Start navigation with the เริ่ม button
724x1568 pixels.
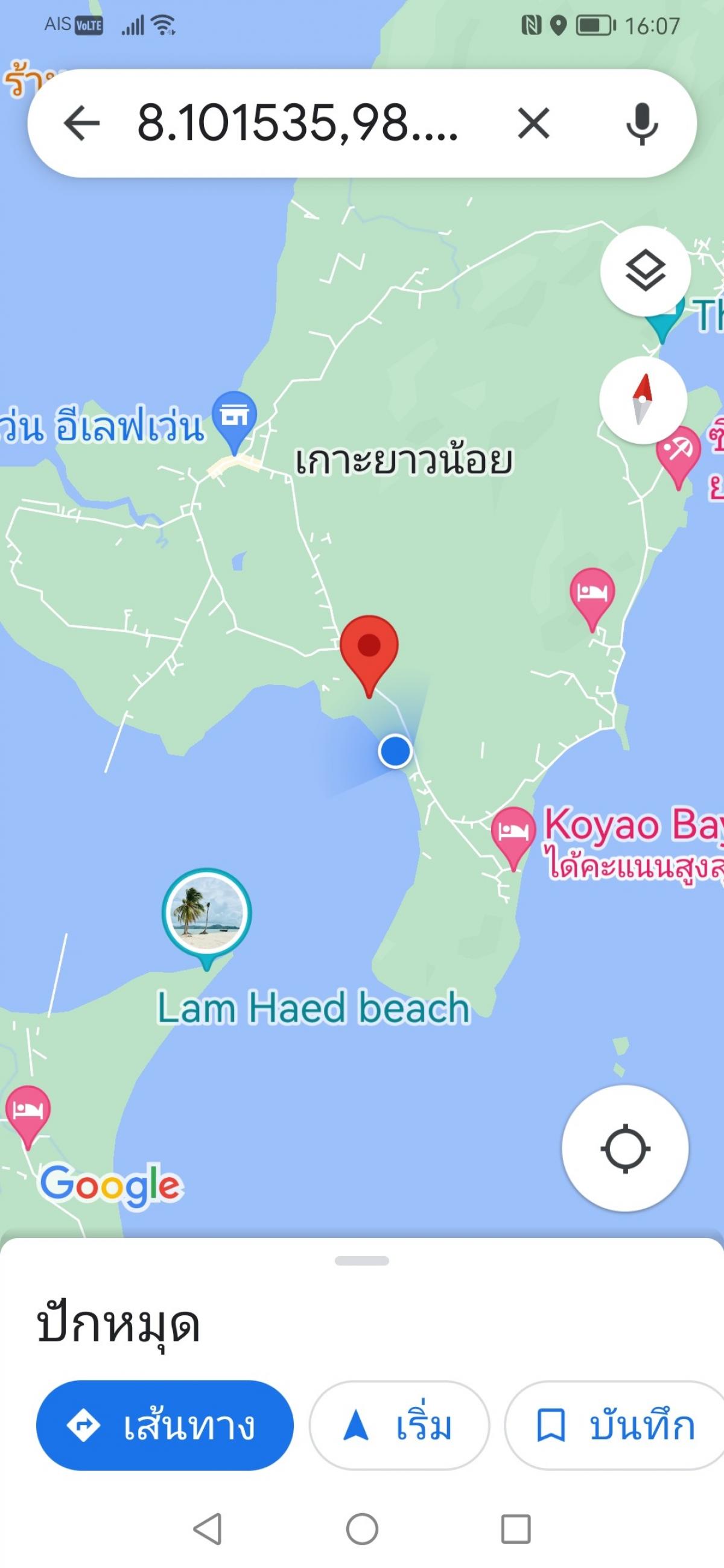pyautogui.click(x=399, y=1426)
